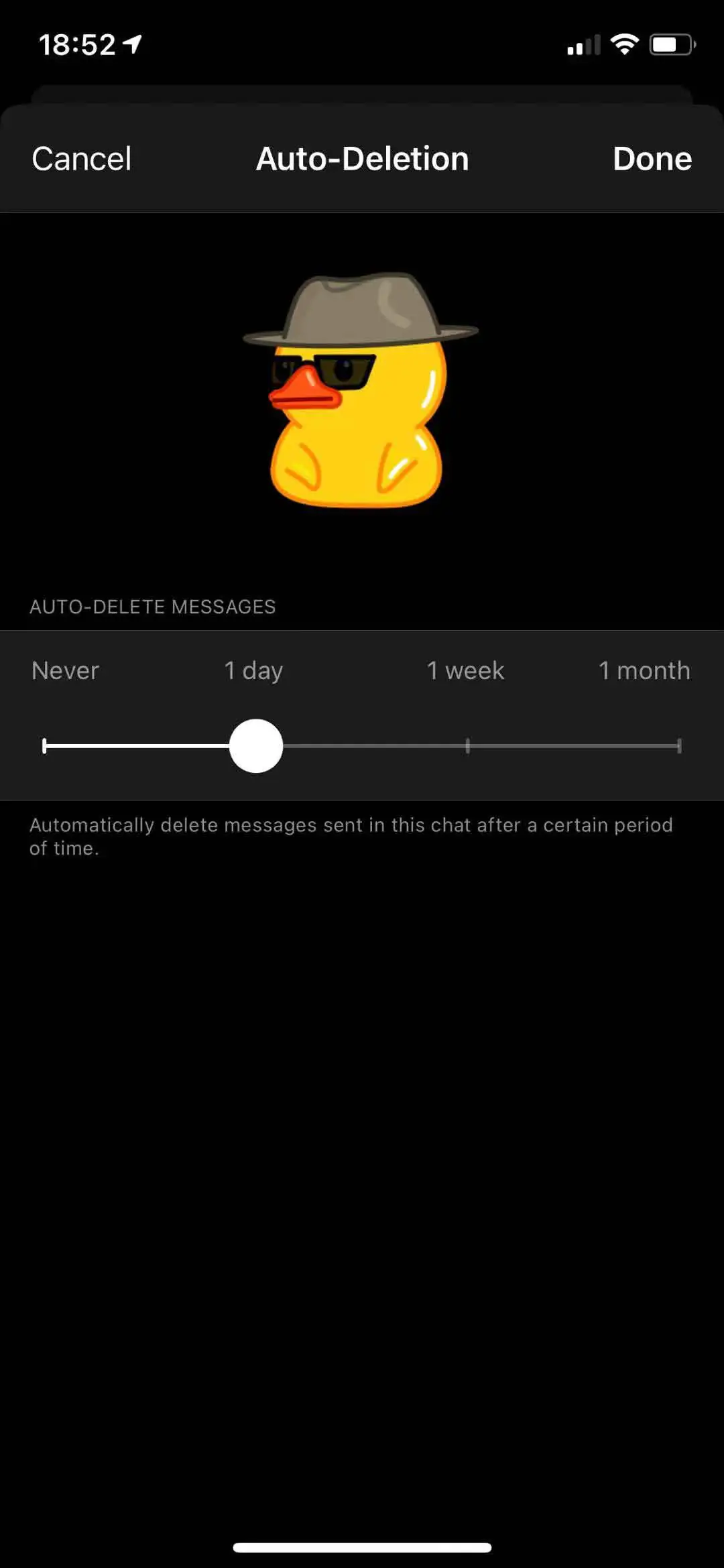
Task: Set auto-delete to 1 week on slider
Action: pyautogui.click(x=467, y=746)
